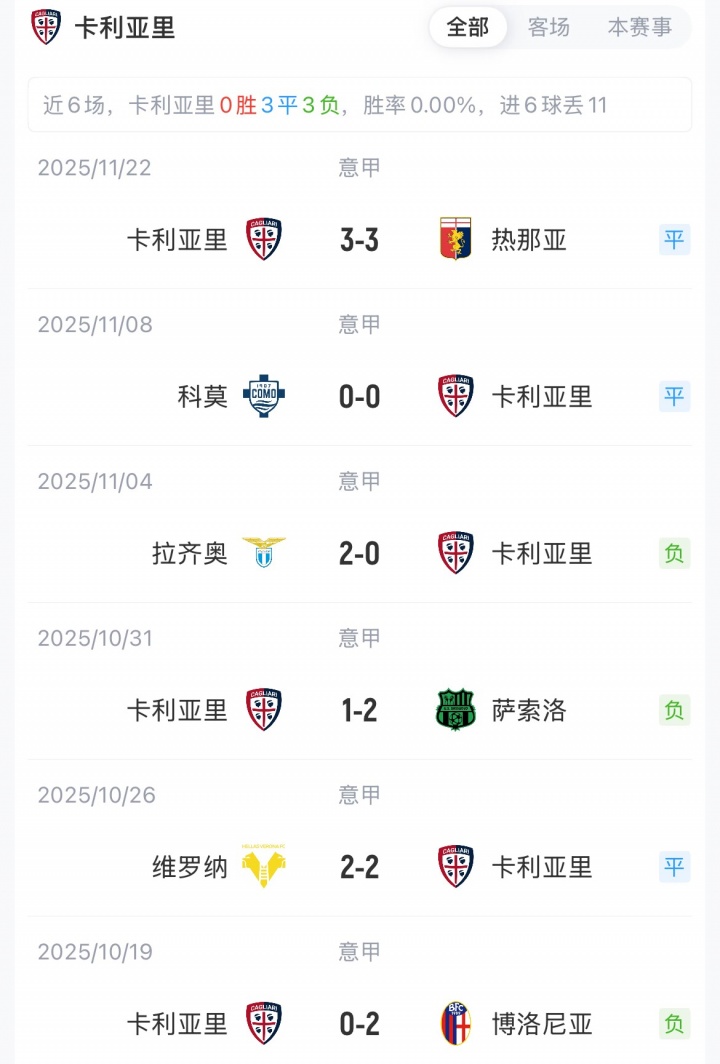Open the 卡利亚里 vs 热那亚 3-3 match

[x=359, y=240]
